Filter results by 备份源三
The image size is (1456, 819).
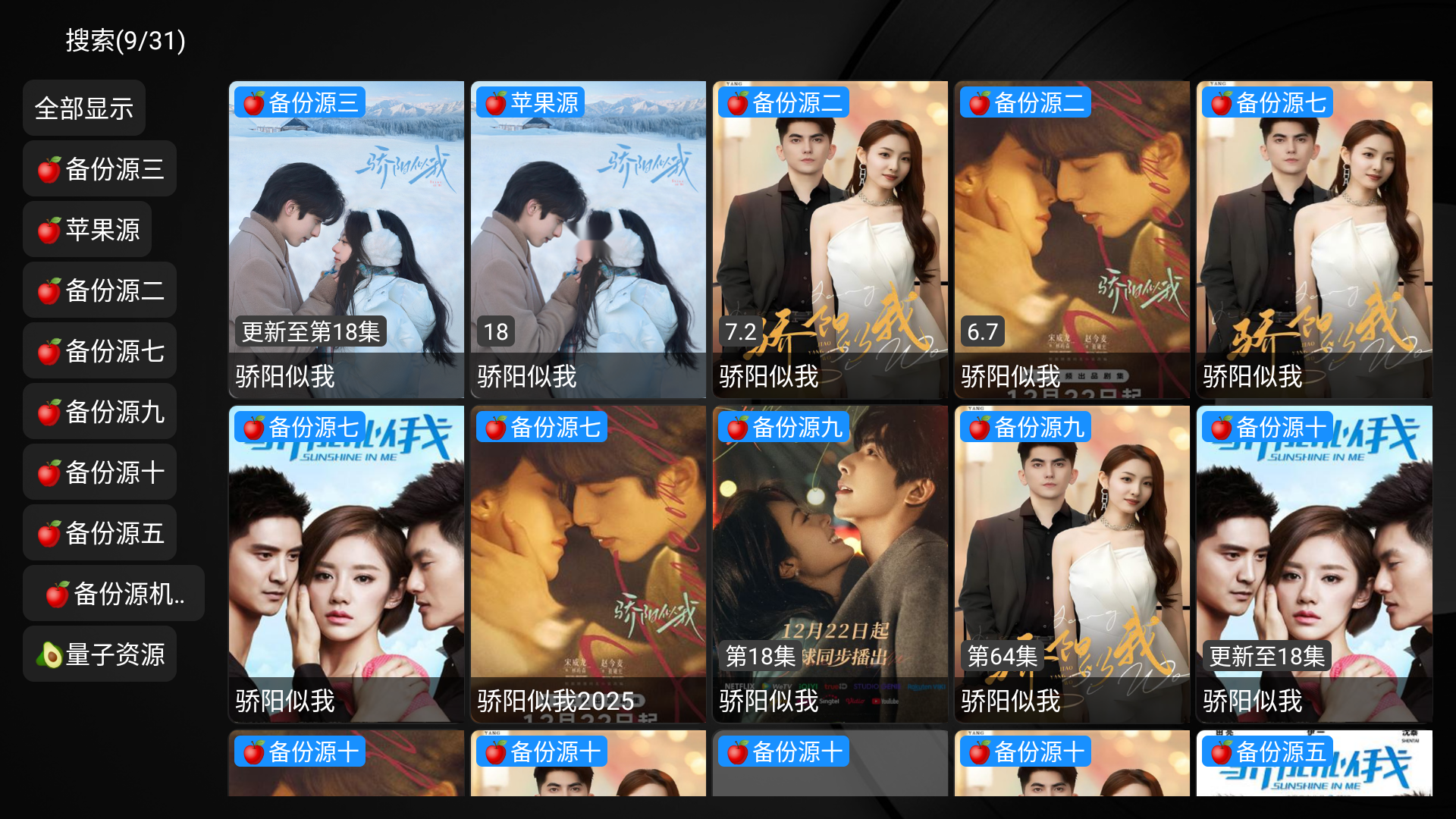[x=100, y=169]
